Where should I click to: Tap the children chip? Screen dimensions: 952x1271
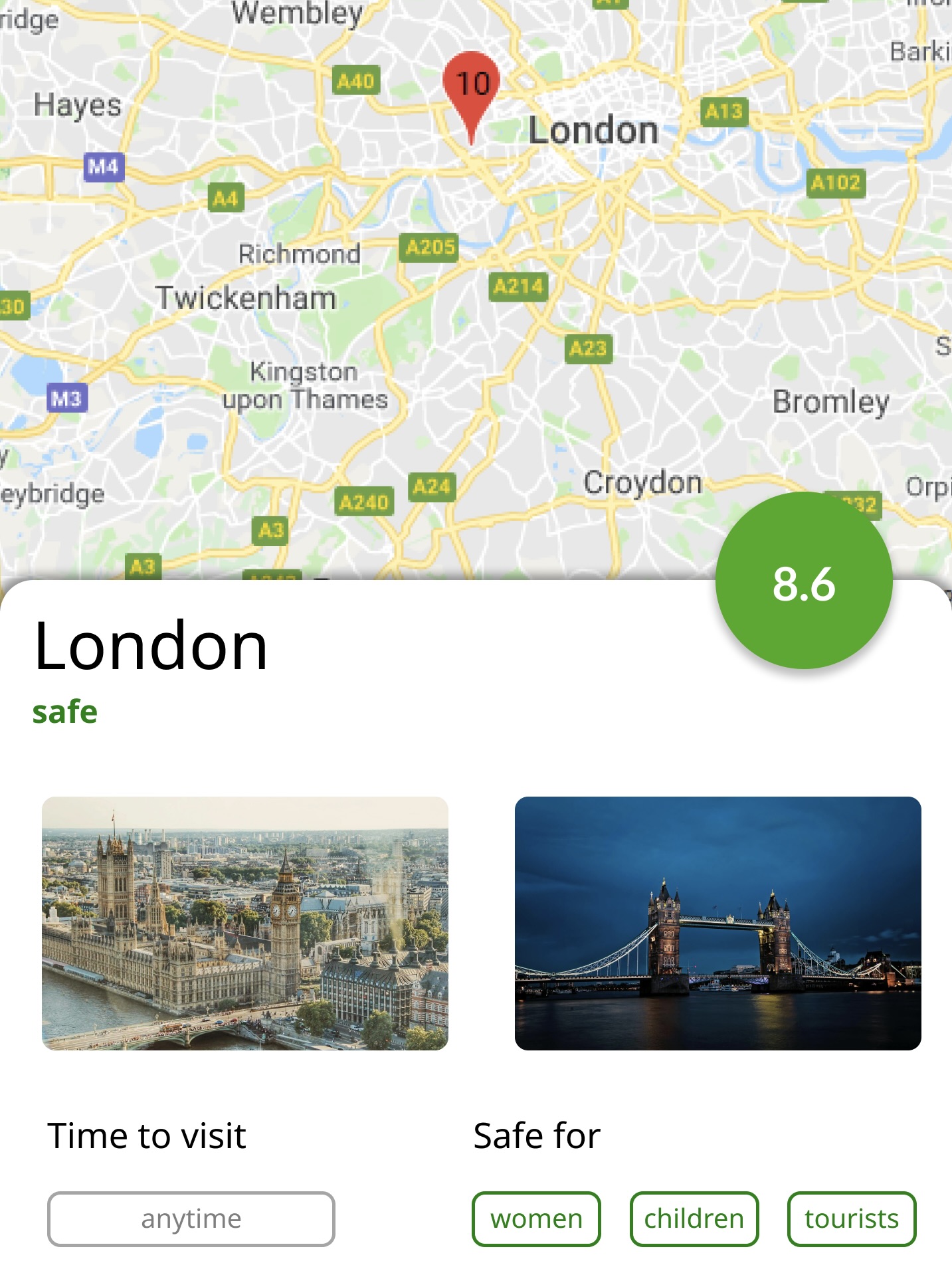tap(694, 1219)
